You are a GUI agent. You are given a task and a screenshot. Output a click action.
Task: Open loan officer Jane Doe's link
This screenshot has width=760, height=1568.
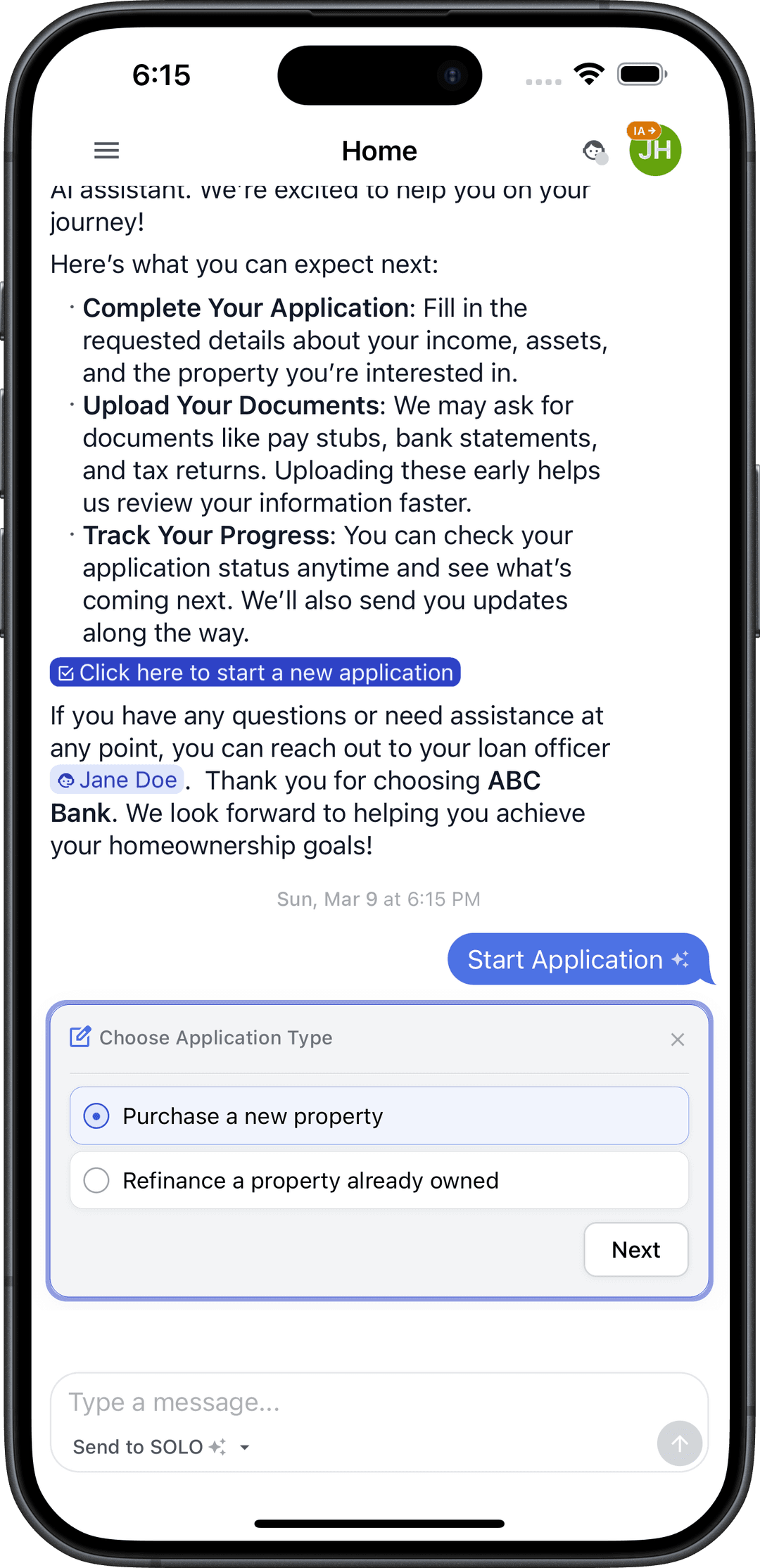click(118, 780)
